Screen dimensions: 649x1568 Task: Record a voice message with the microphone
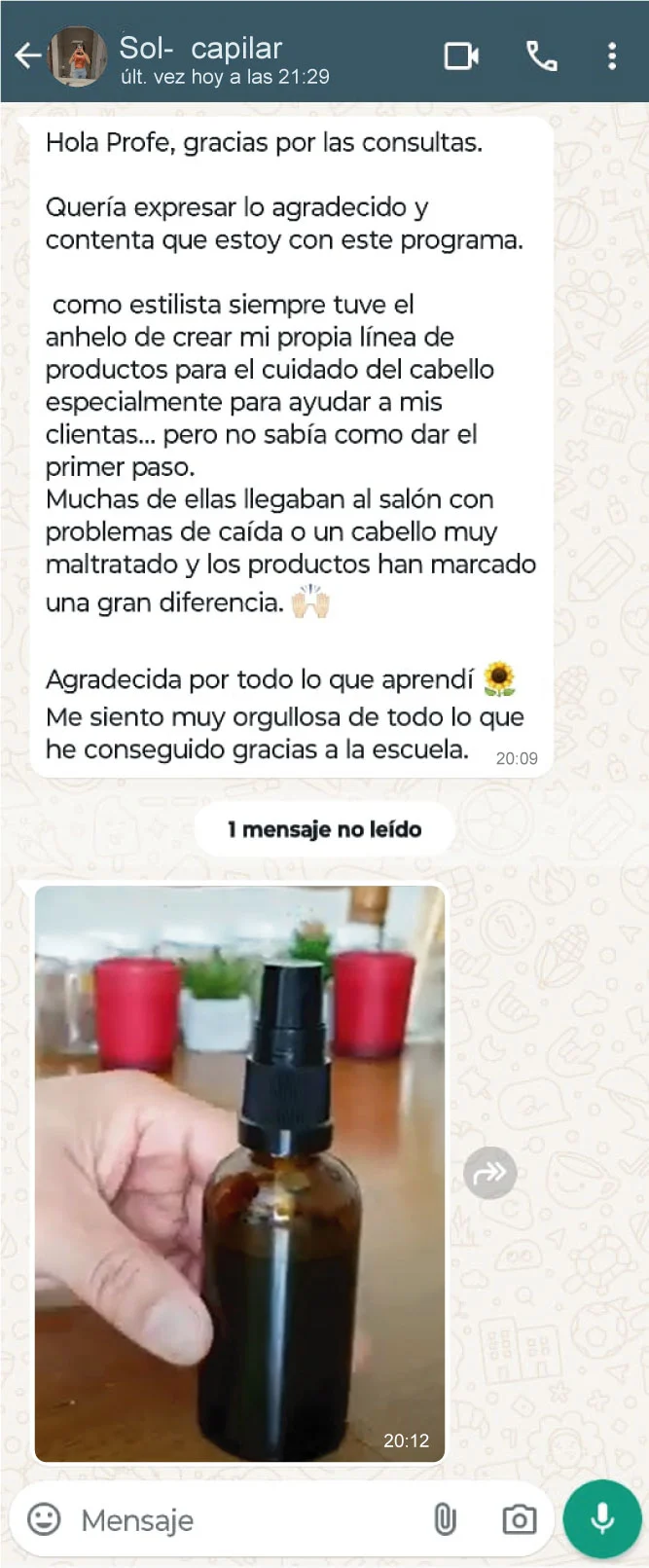[x=602, y=1518]
